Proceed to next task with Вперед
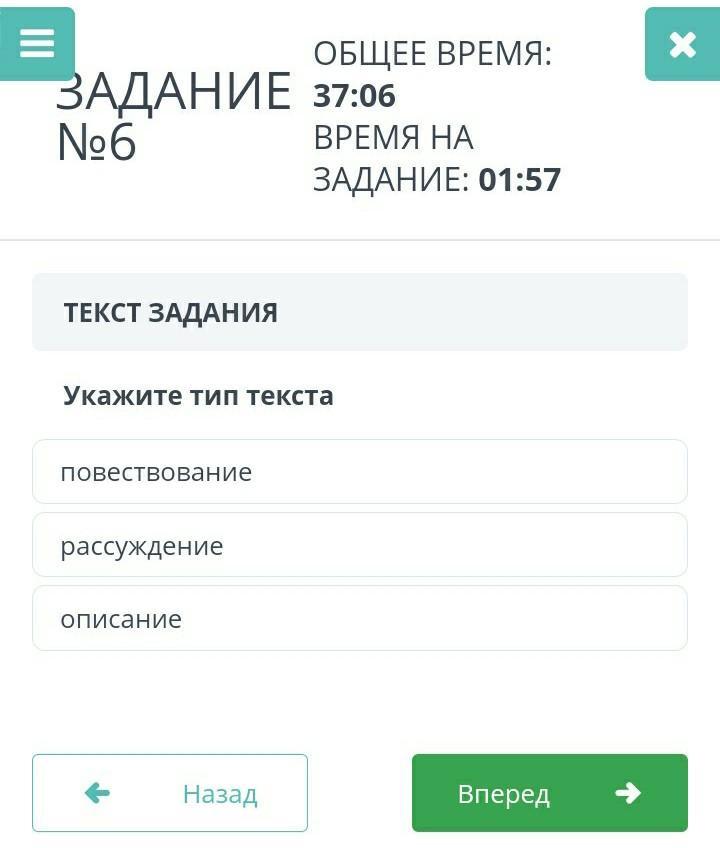 tap(549, 794)
